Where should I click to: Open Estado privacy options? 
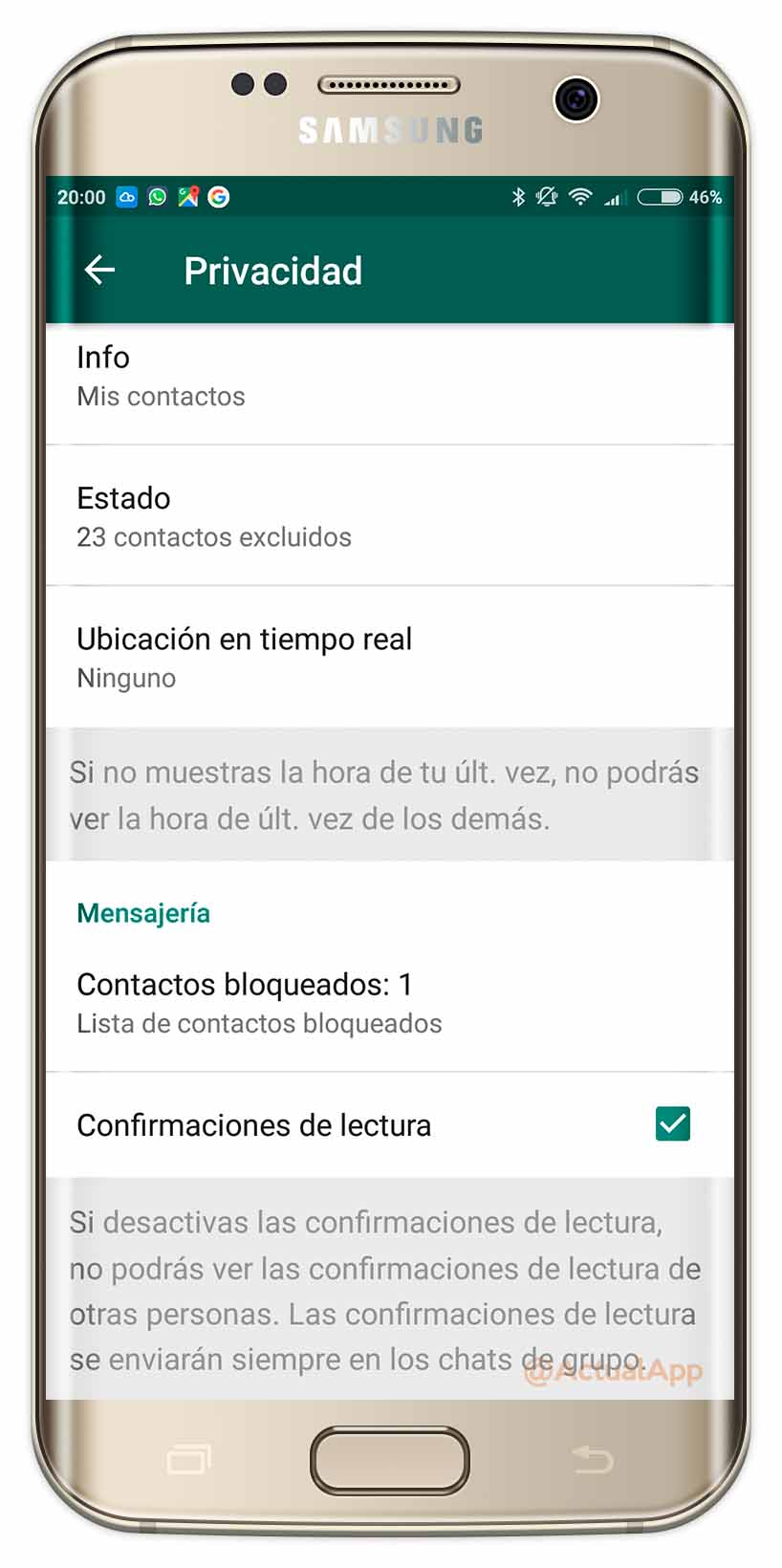pyautogui.click(x=390, y=515)
